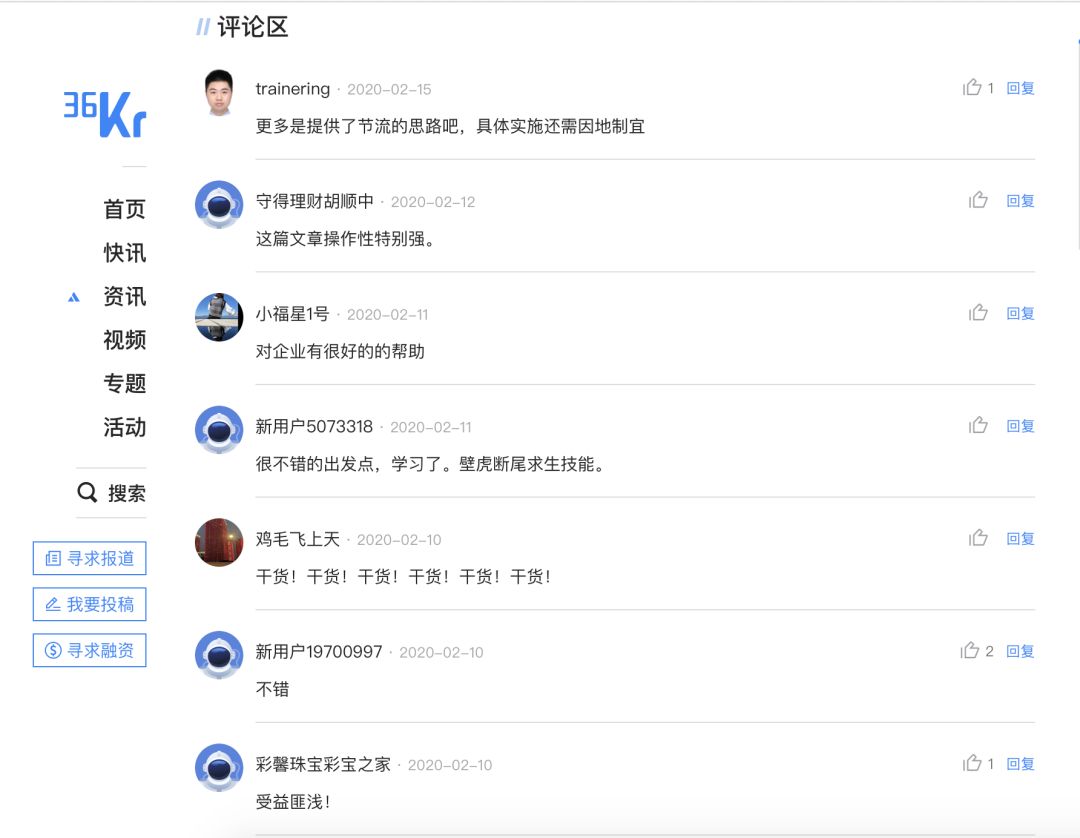This screenshot has width=1080, height=838.
Task: Open the 首页 navigation item
Action: pos(124,209)
